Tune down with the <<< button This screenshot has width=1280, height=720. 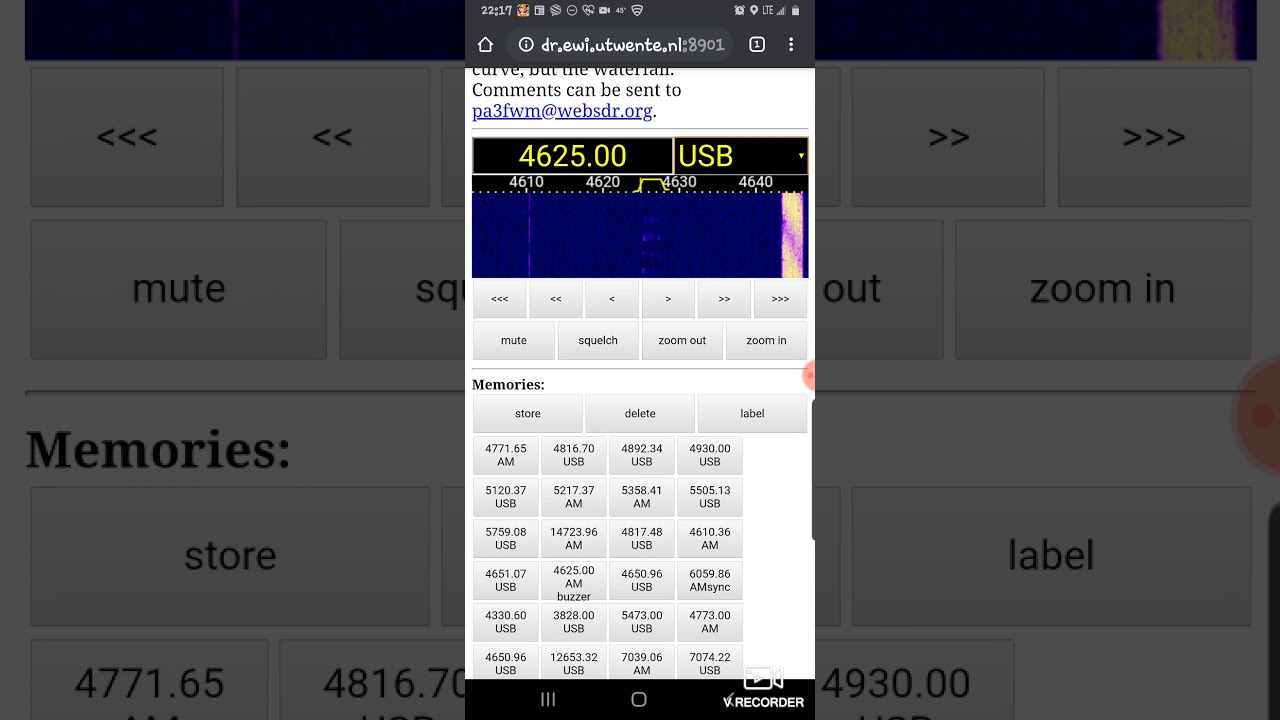point(500,299)
